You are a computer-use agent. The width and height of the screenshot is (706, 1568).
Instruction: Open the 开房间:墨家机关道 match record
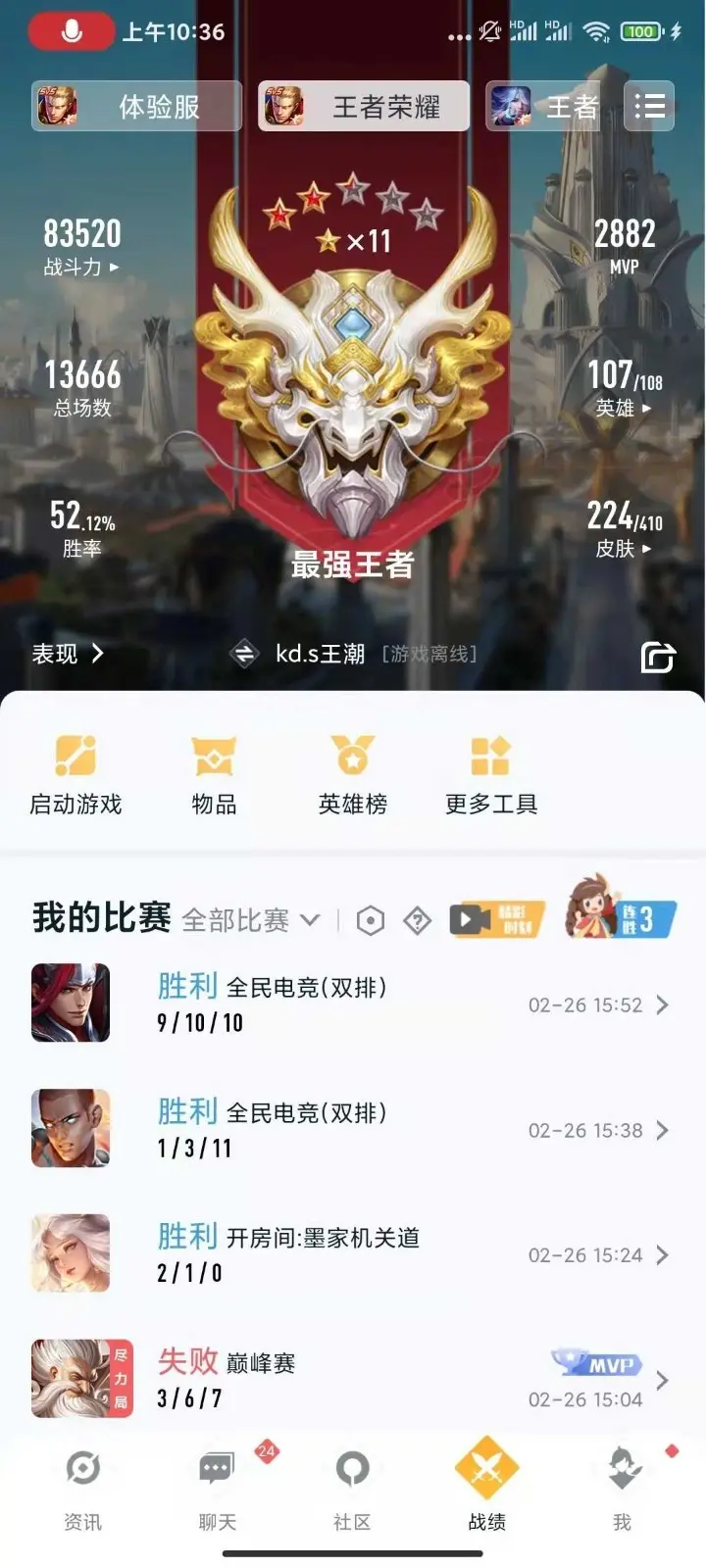tap(352, 1254)
